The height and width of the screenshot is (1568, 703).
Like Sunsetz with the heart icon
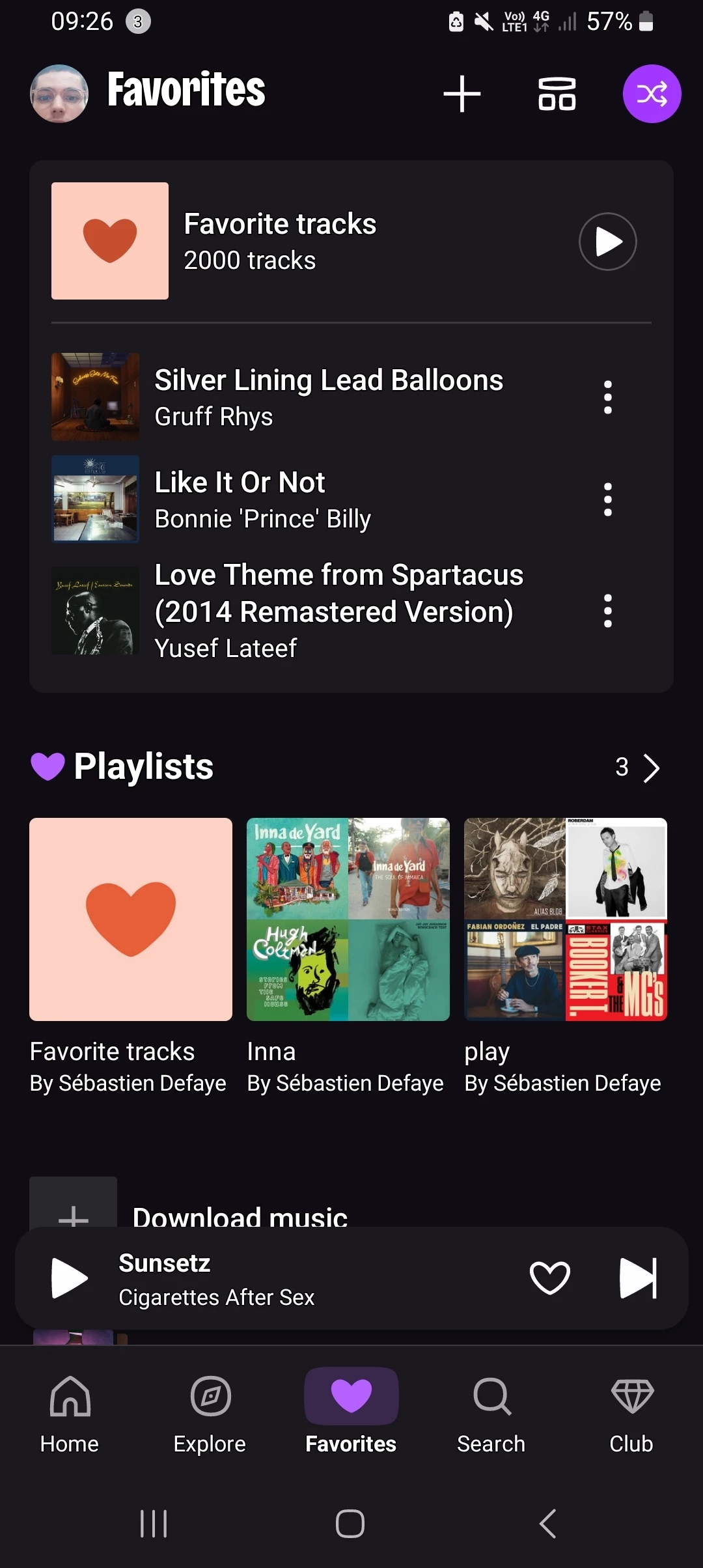(x=549, y=1278)
